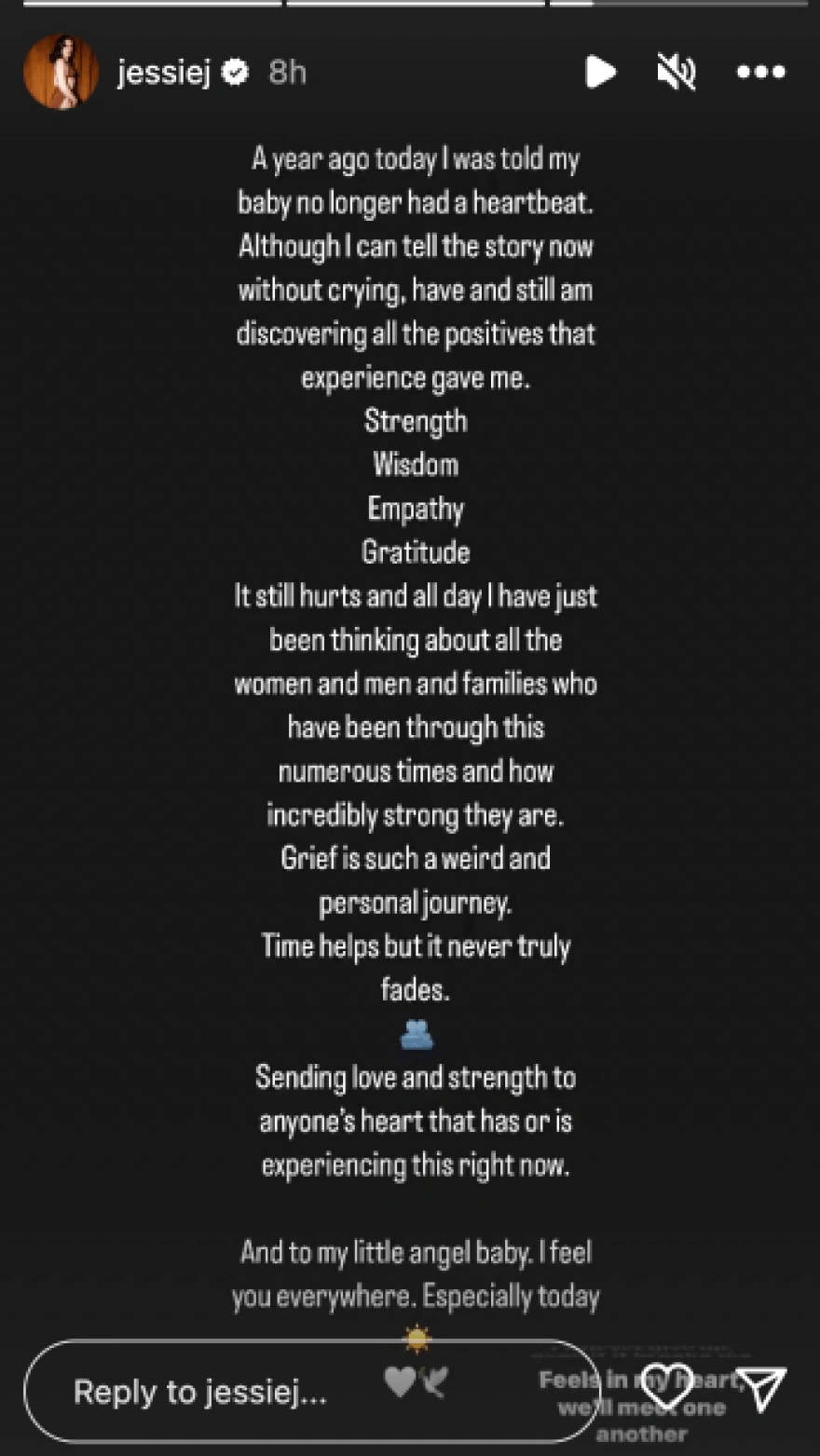
Task: Resume story playback
Action: (600, 72)
